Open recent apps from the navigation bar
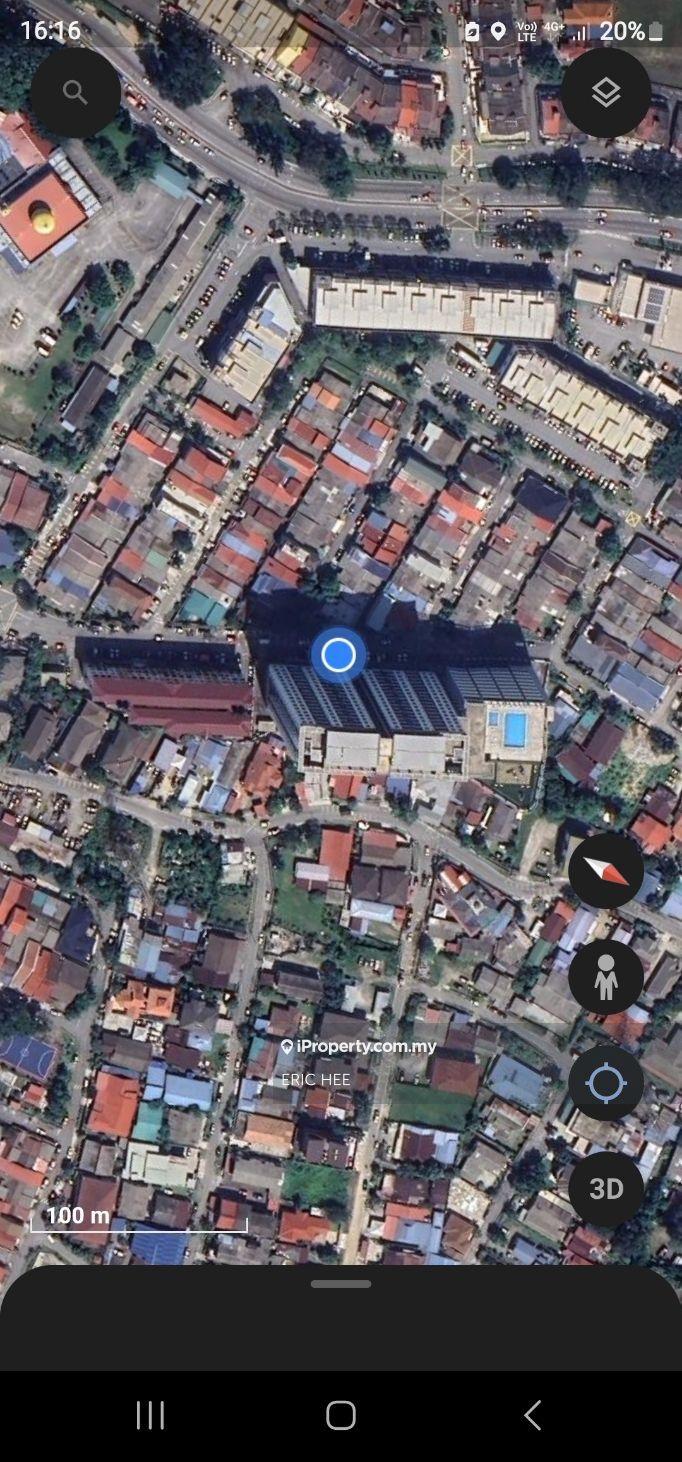Screen dimensions: 682x1462 pyautogui.click(x=150, y=1415)
